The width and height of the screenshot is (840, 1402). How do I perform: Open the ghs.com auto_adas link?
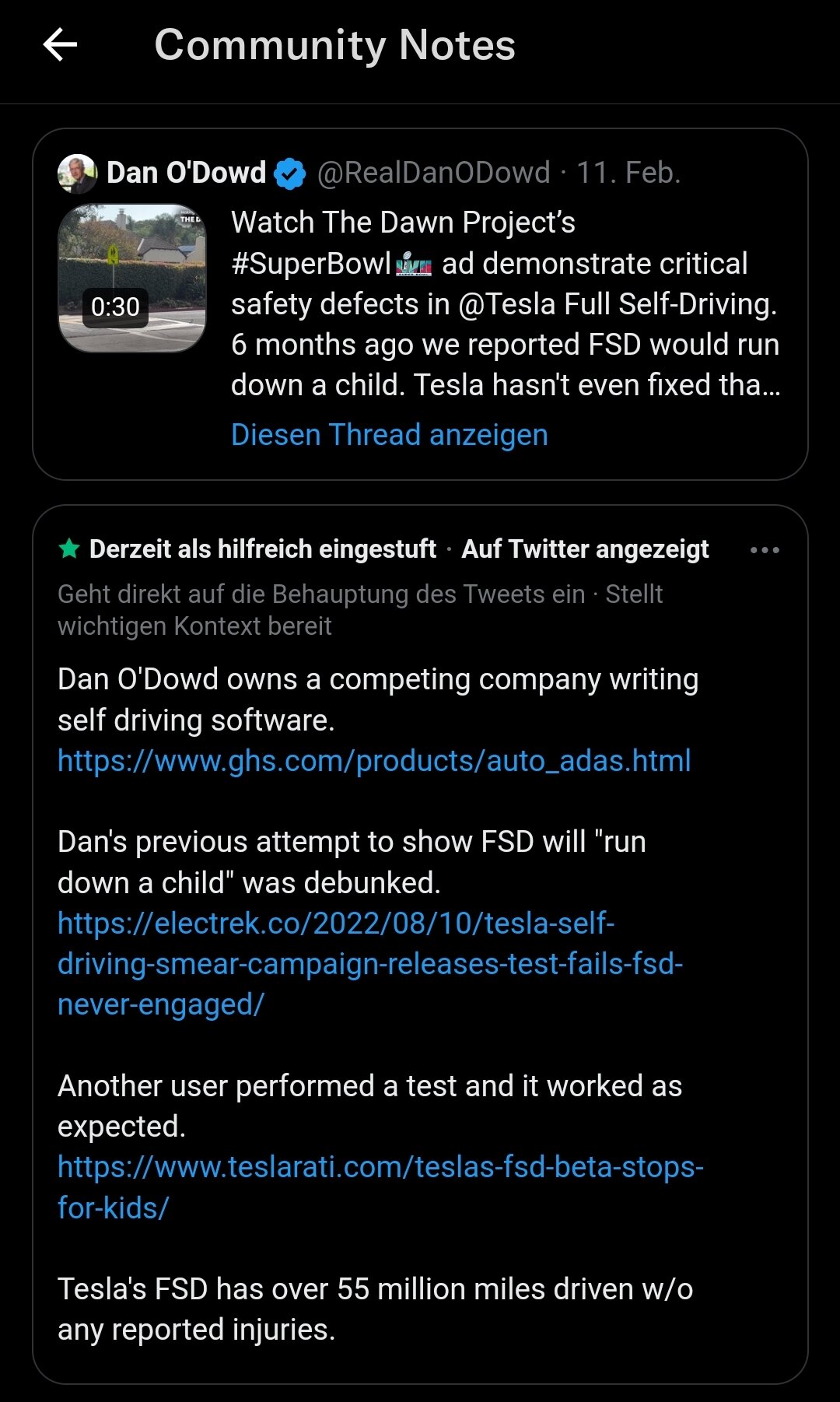(374, 761)
